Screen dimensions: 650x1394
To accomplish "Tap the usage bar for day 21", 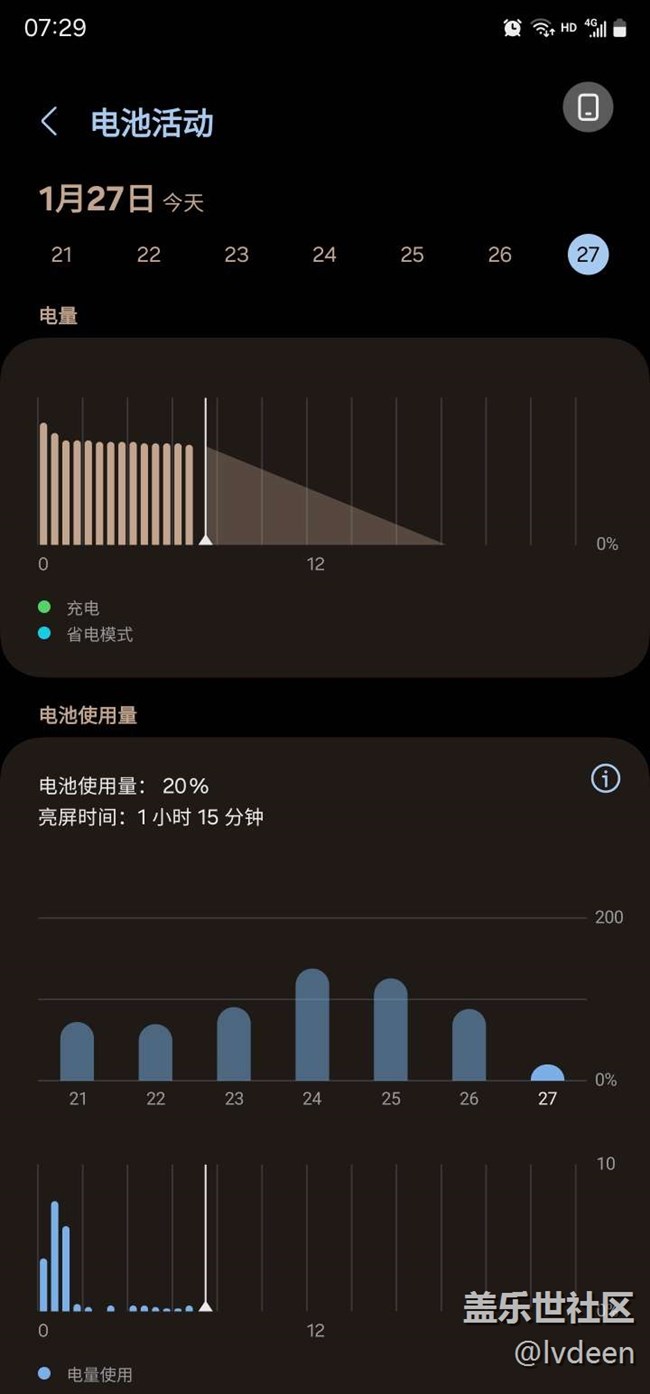I will [77, 1051].
